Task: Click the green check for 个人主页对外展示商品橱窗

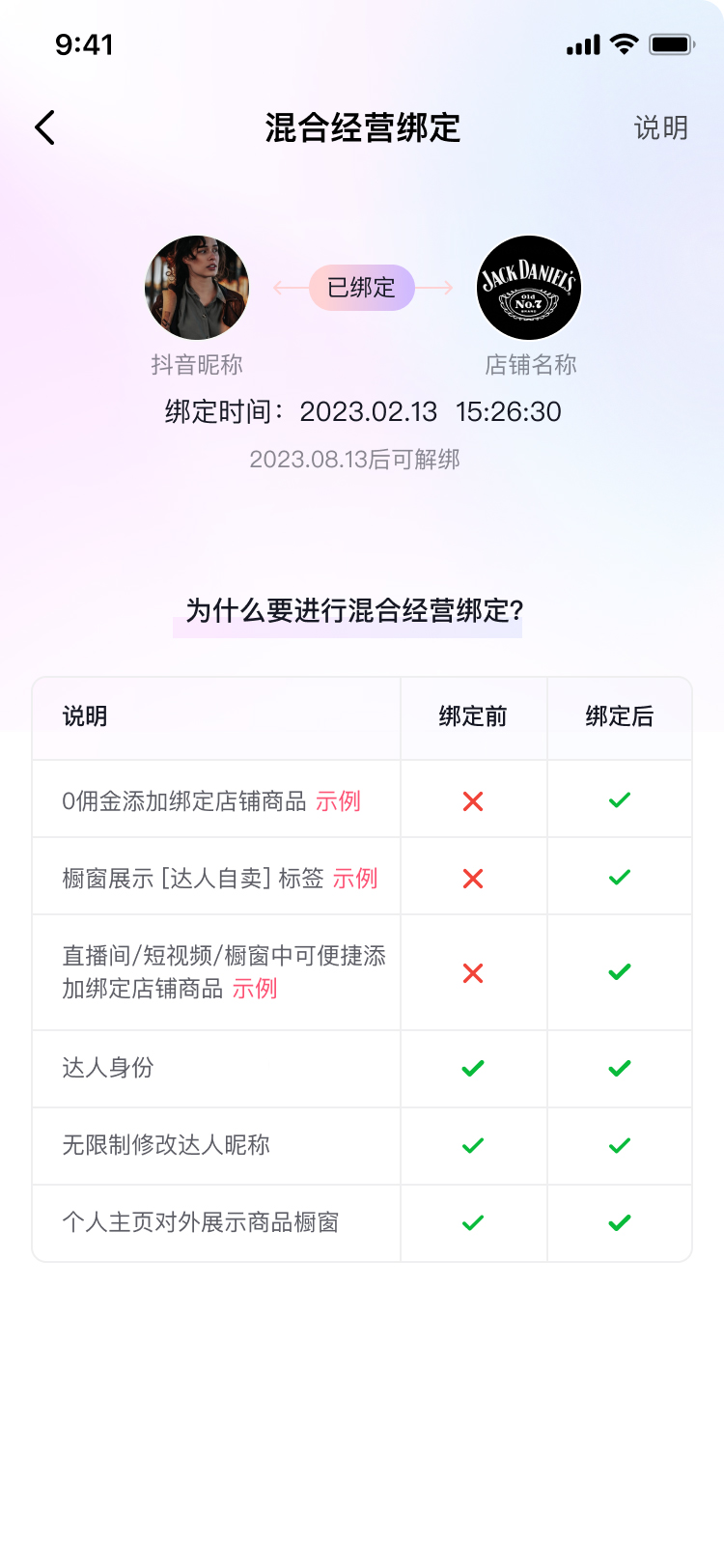Action: pyautogui.click(x=619, y=1222)
